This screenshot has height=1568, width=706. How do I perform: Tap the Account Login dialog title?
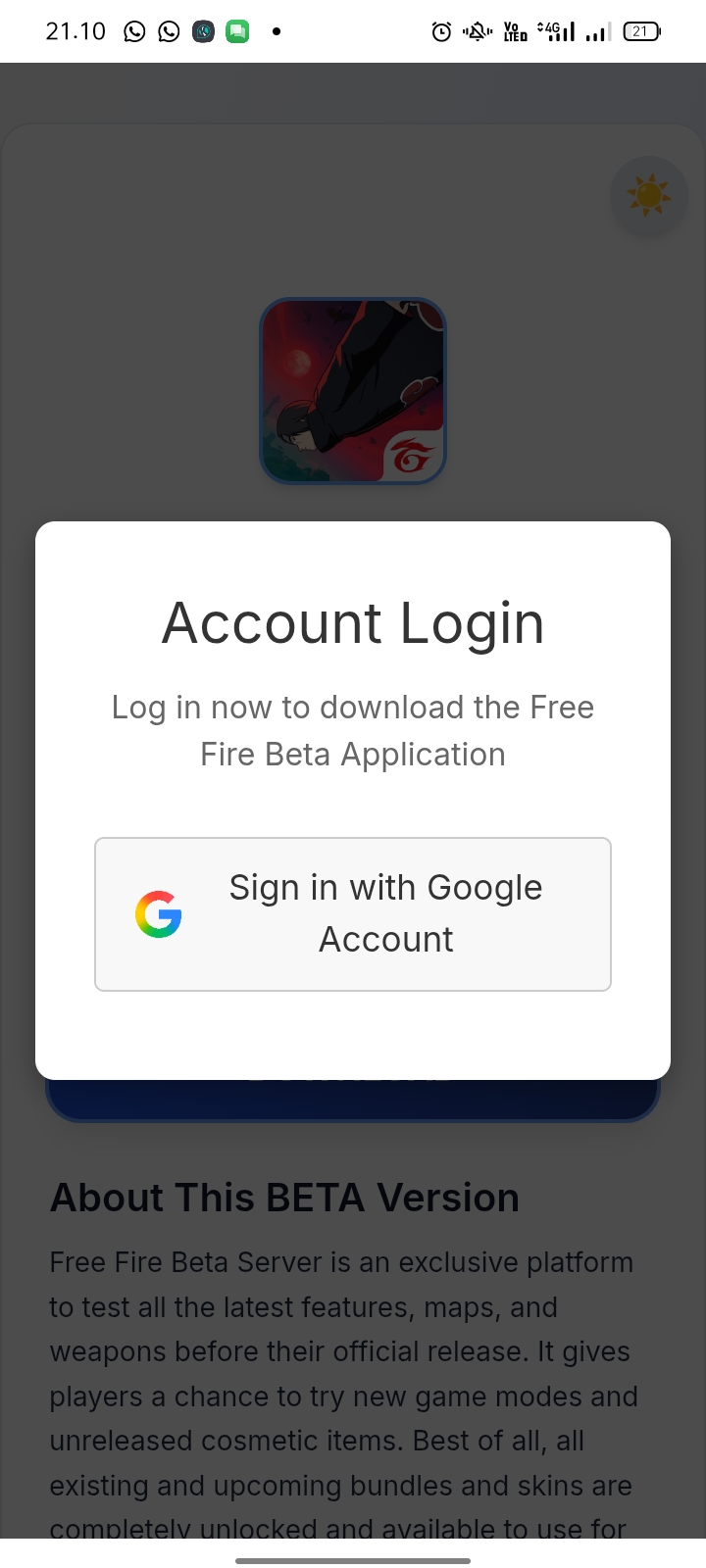(353, 623)
